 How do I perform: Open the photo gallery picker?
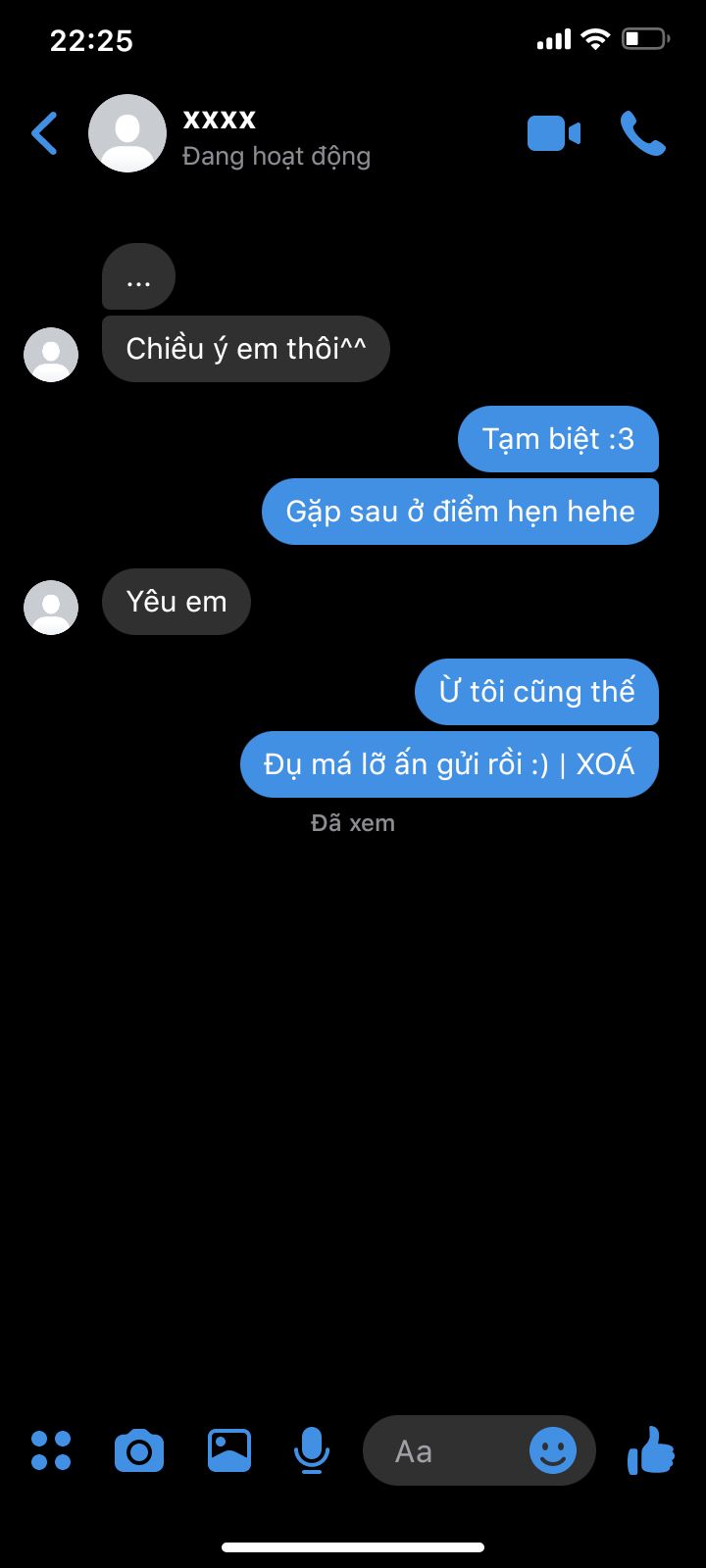click(x=228, y=1450)
